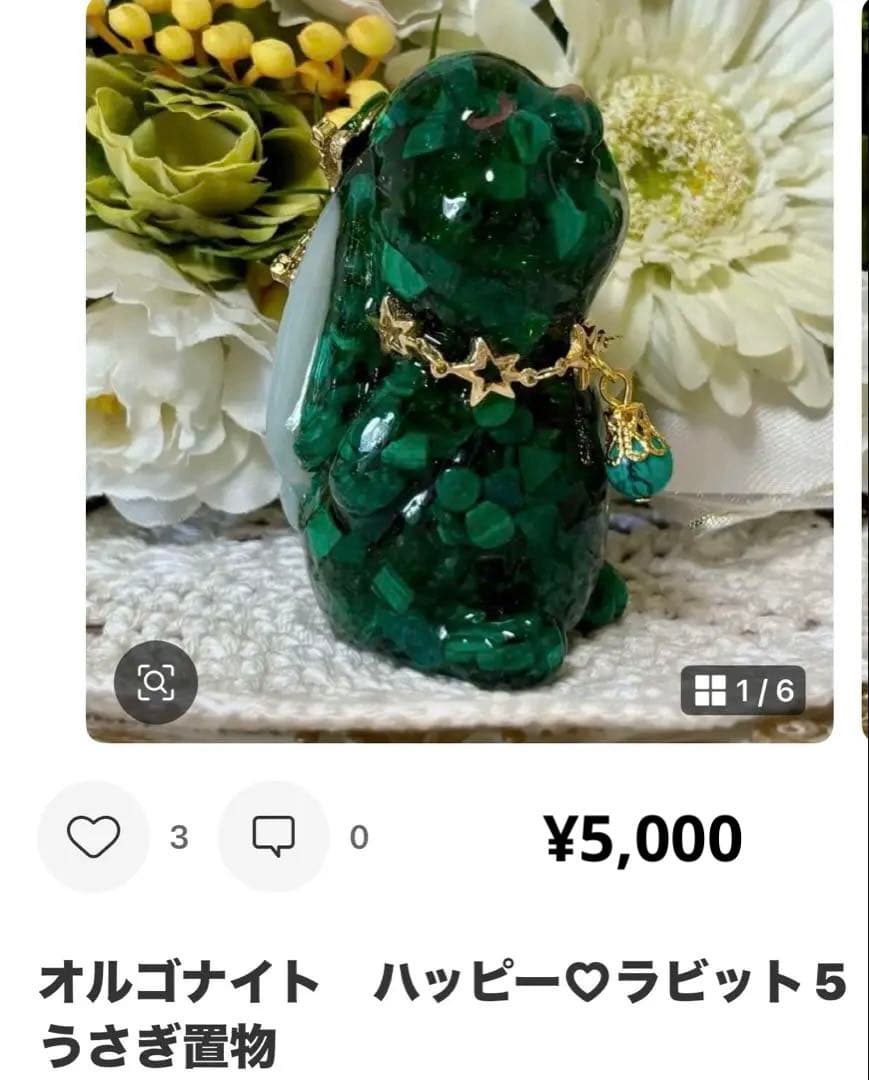Tap the magnifier icon to search similar items
This screenshot has width=869, height=1080.
[x=155, y=684]
